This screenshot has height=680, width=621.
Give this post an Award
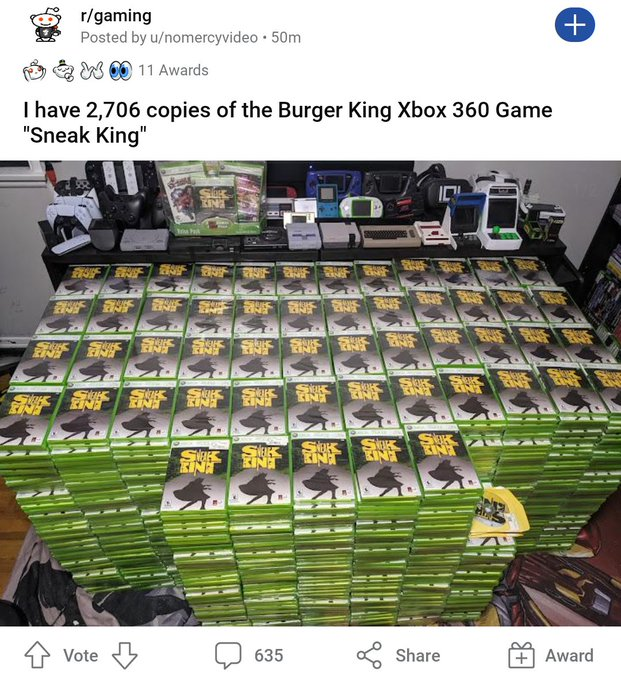551,656
